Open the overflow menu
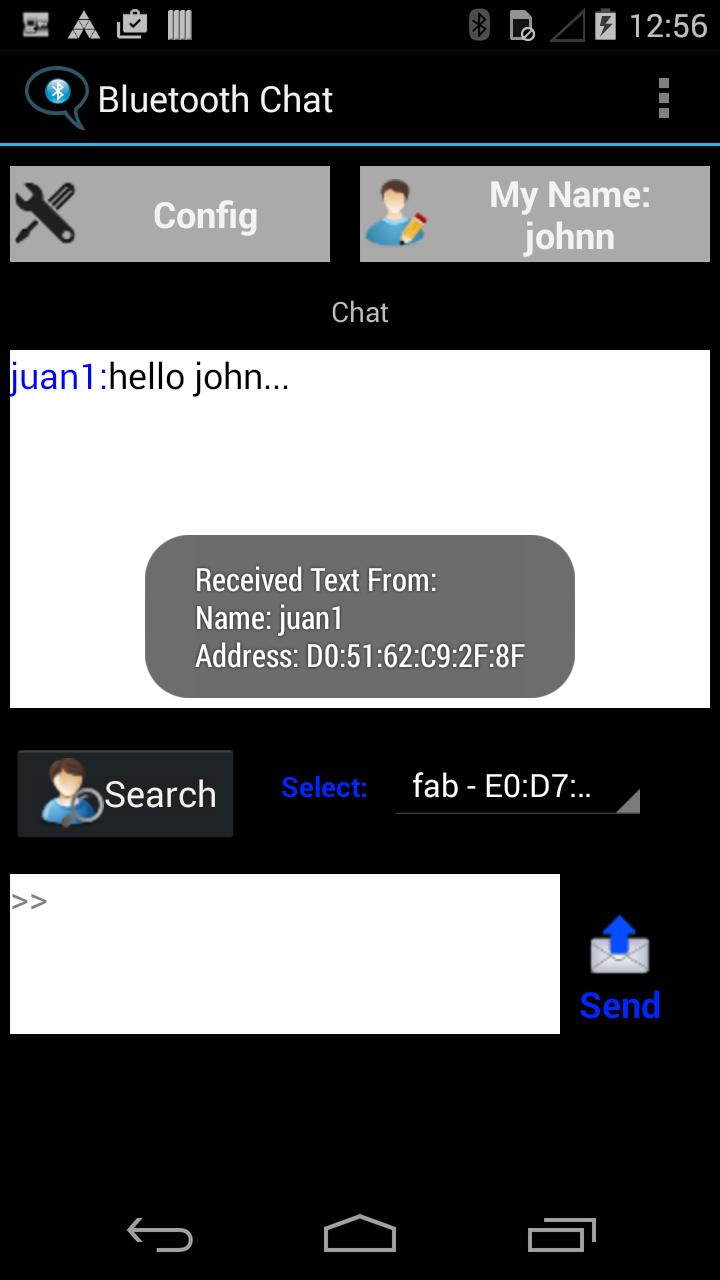Screen dimensions: 720x1280 click(x=663, y=99)
